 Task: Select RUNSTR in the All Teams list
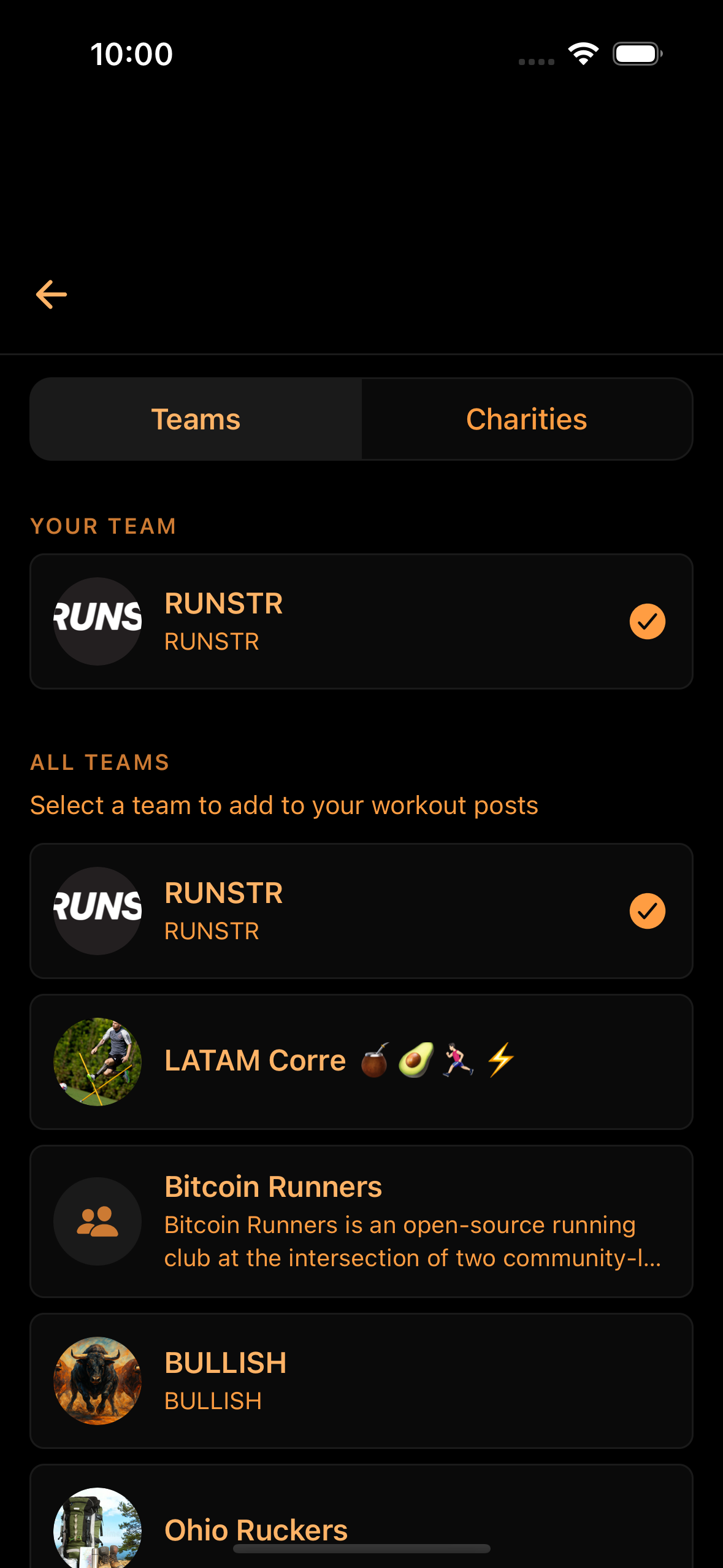pyautogui.click(x=361, y=911)
